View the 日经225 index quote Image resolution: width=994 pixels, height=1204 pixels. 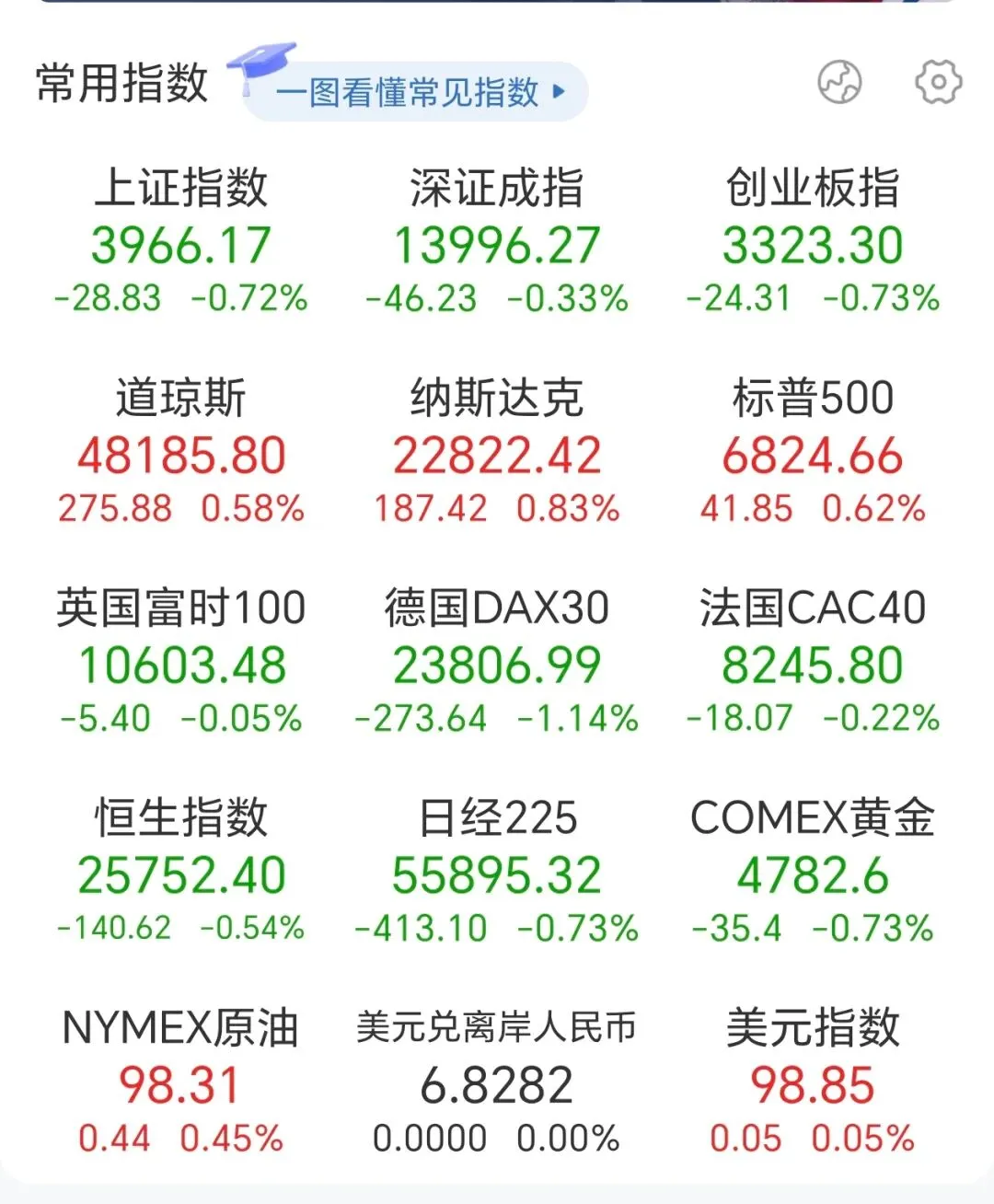[497, 874]
